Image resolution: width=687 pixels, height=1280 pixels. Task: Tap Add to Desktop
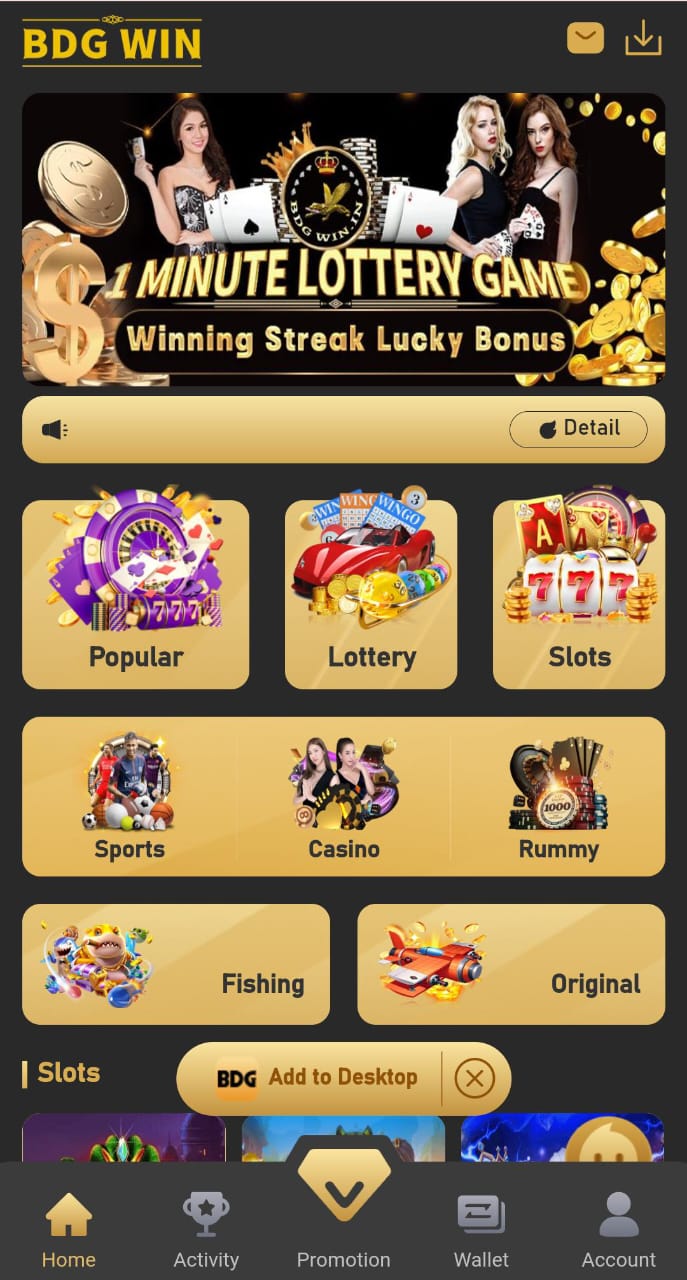click(x=318, y=1078)
